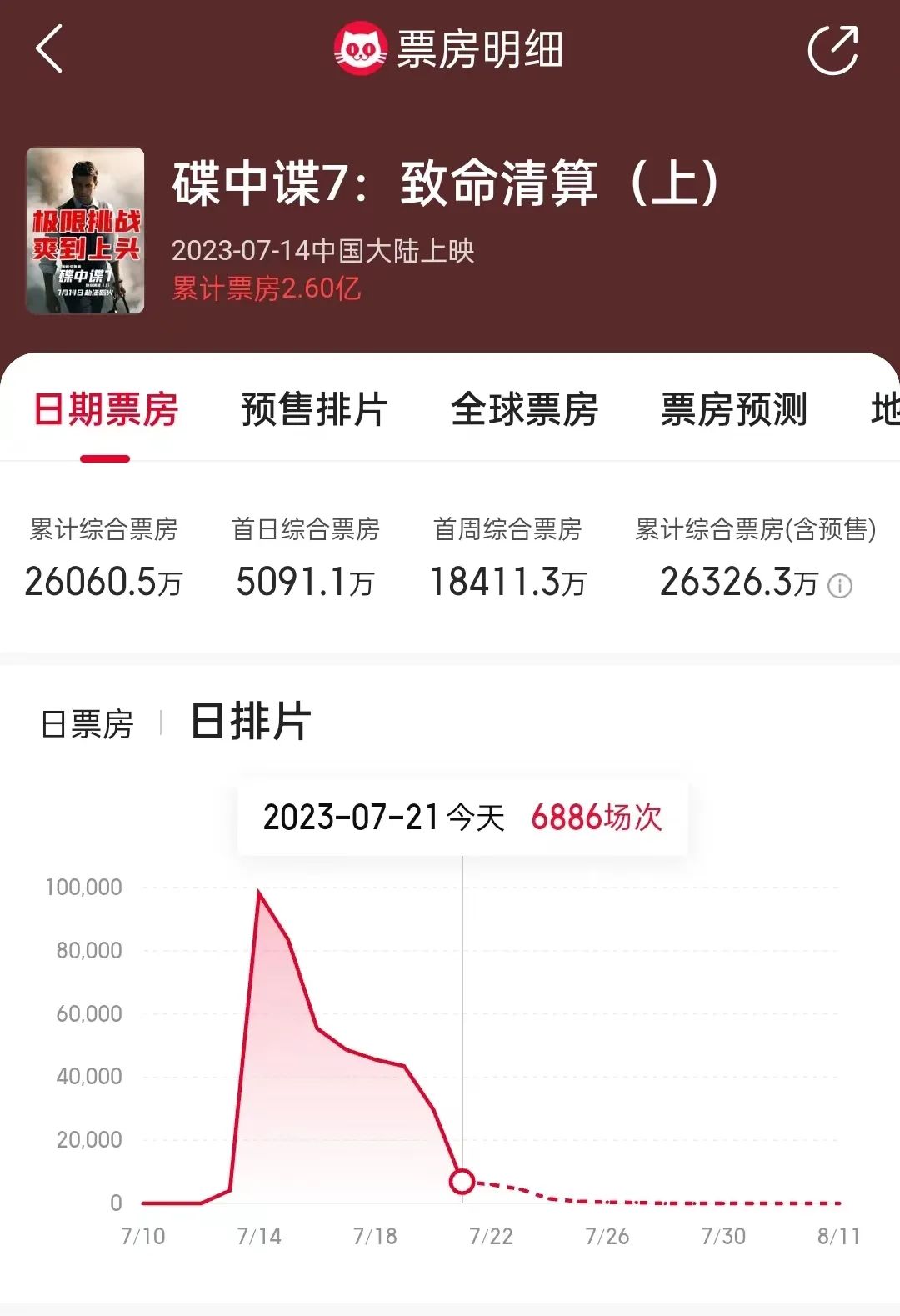This screenshot has height=1316, width=900.
Task: Open the movie poster thumbnail
Action: pyautogui.click(x=85, y=231)
